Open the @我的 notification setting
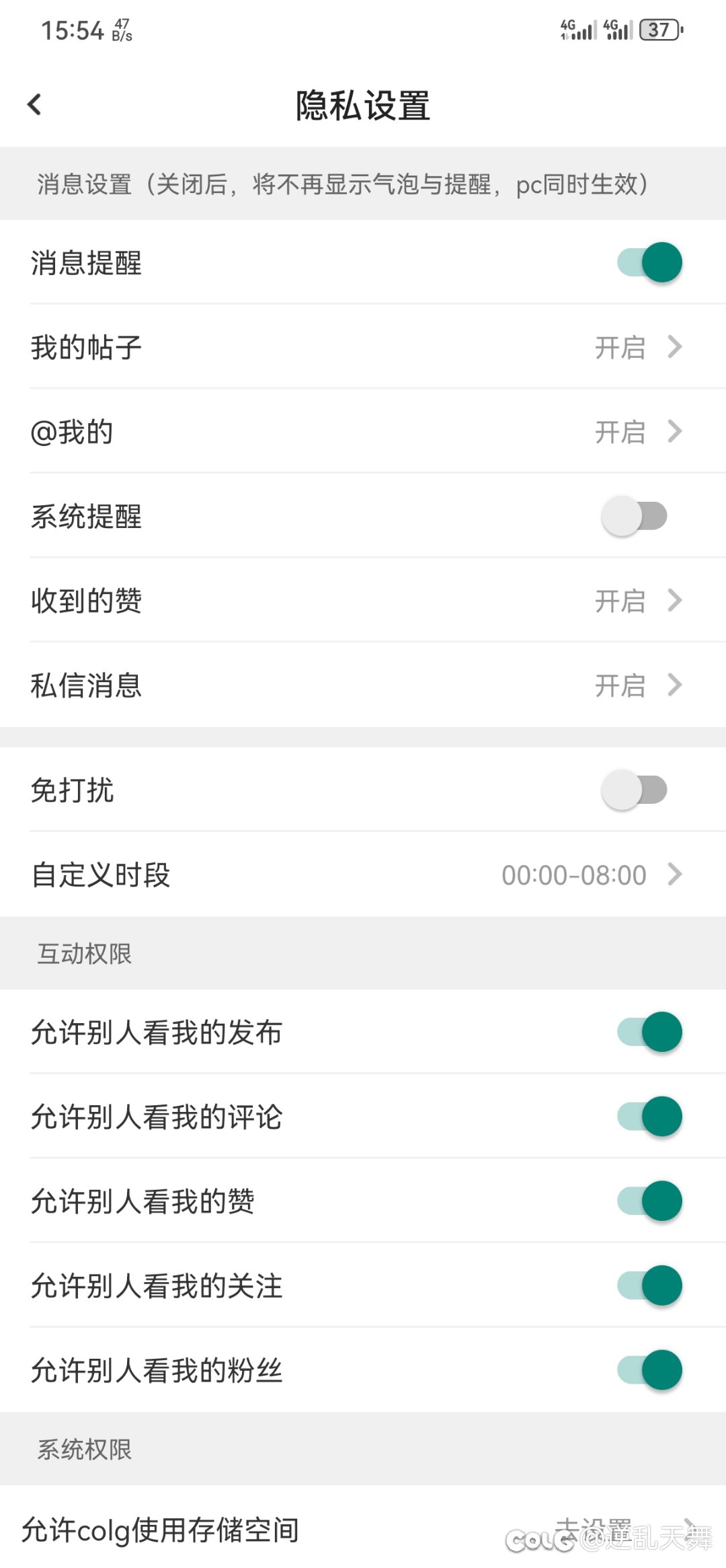The height and width of the screenshot is (1568, 726). pos(363,432)
